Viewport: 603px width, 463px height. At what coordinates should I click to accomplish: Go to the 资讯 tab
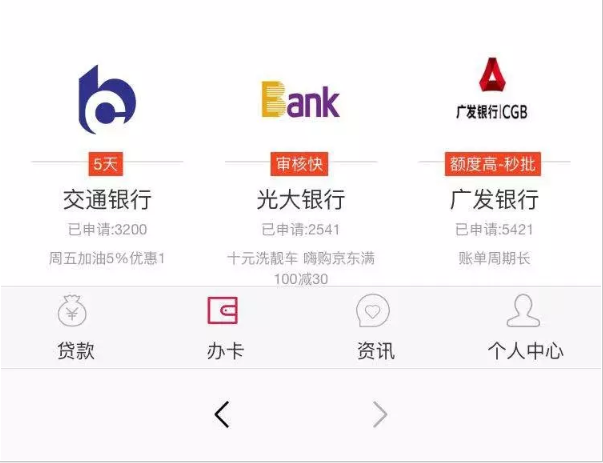point(374,328)
